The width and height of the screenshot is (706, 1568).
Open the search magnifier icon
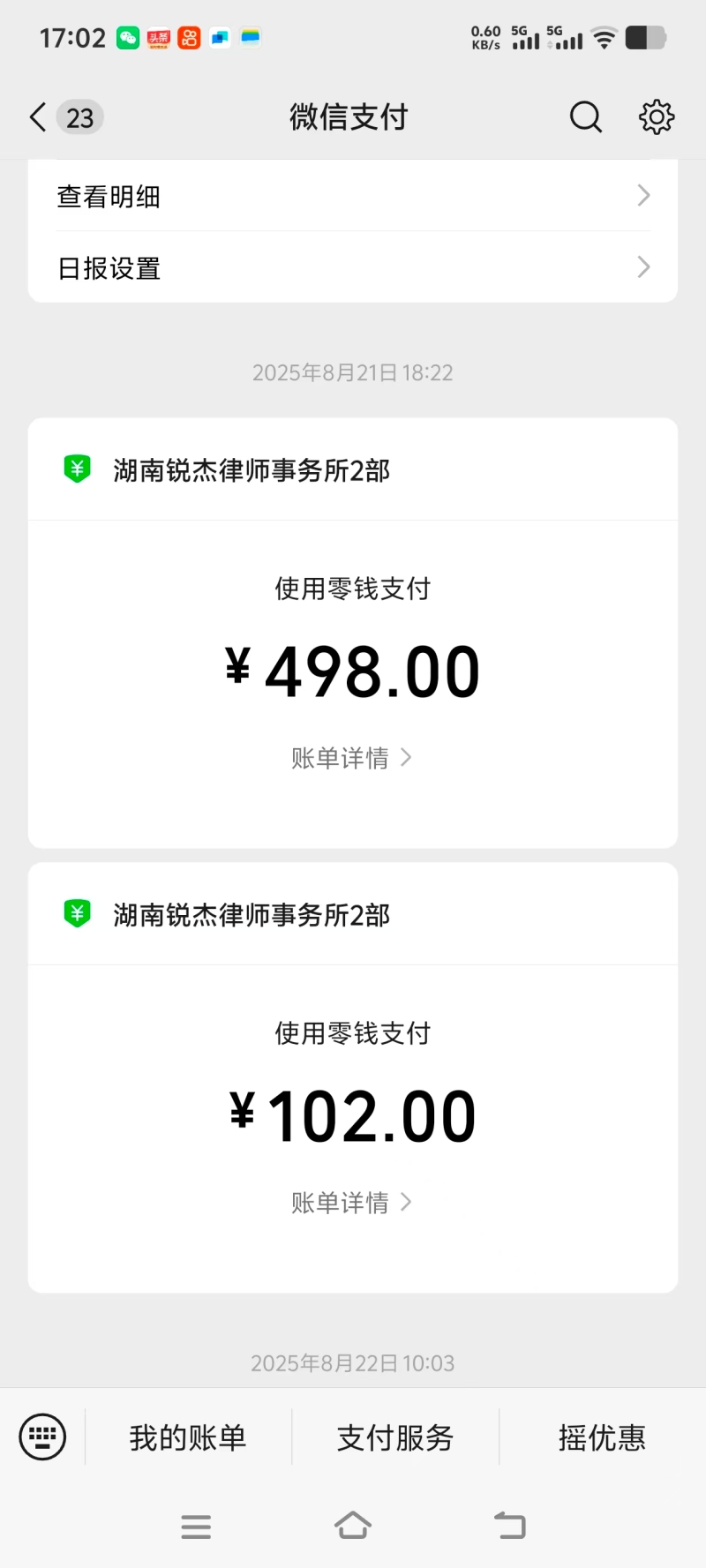click(x=585, y=116)
